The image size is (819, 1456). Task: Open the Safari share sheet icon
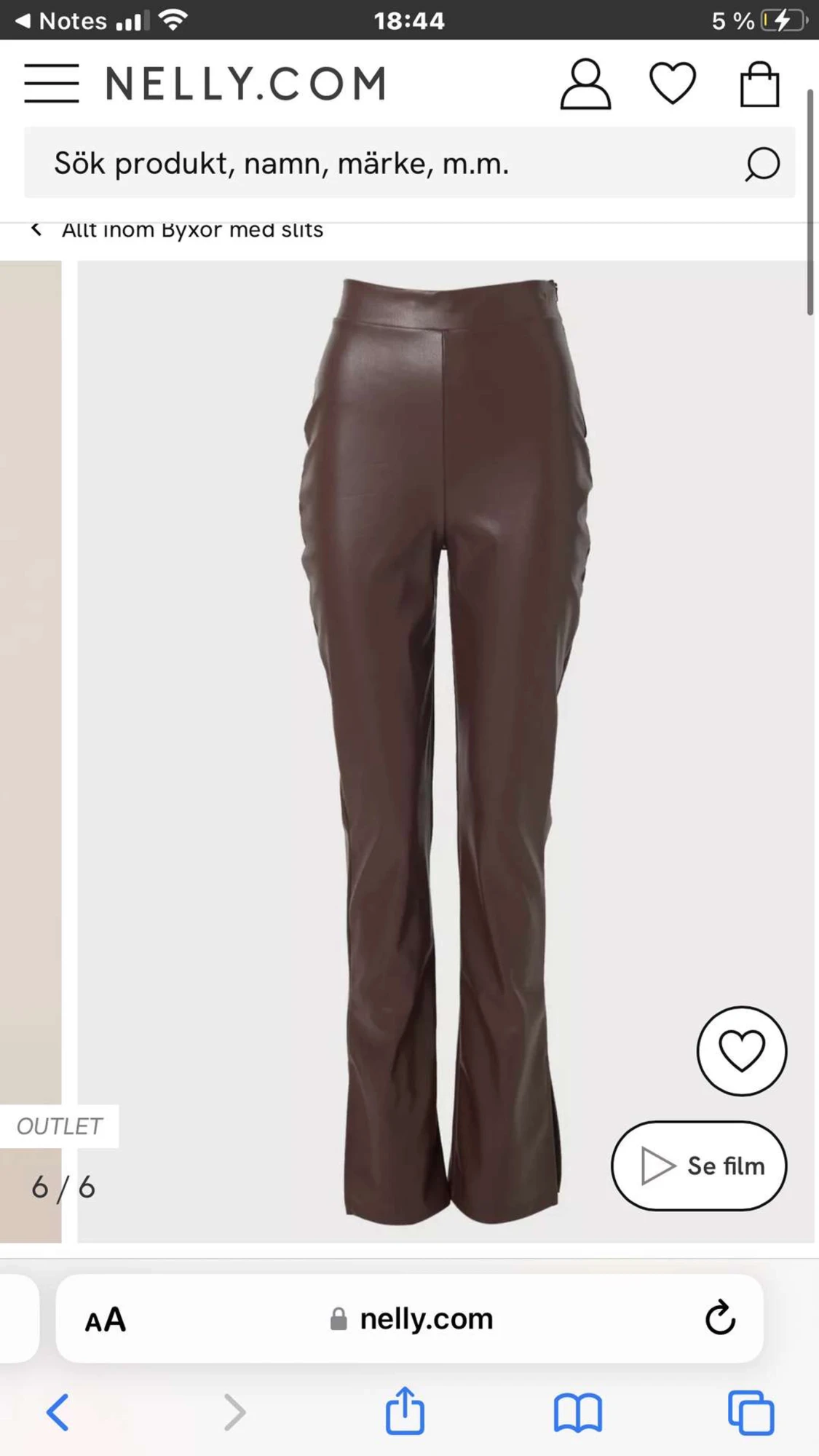click(x=405, y=1410)
